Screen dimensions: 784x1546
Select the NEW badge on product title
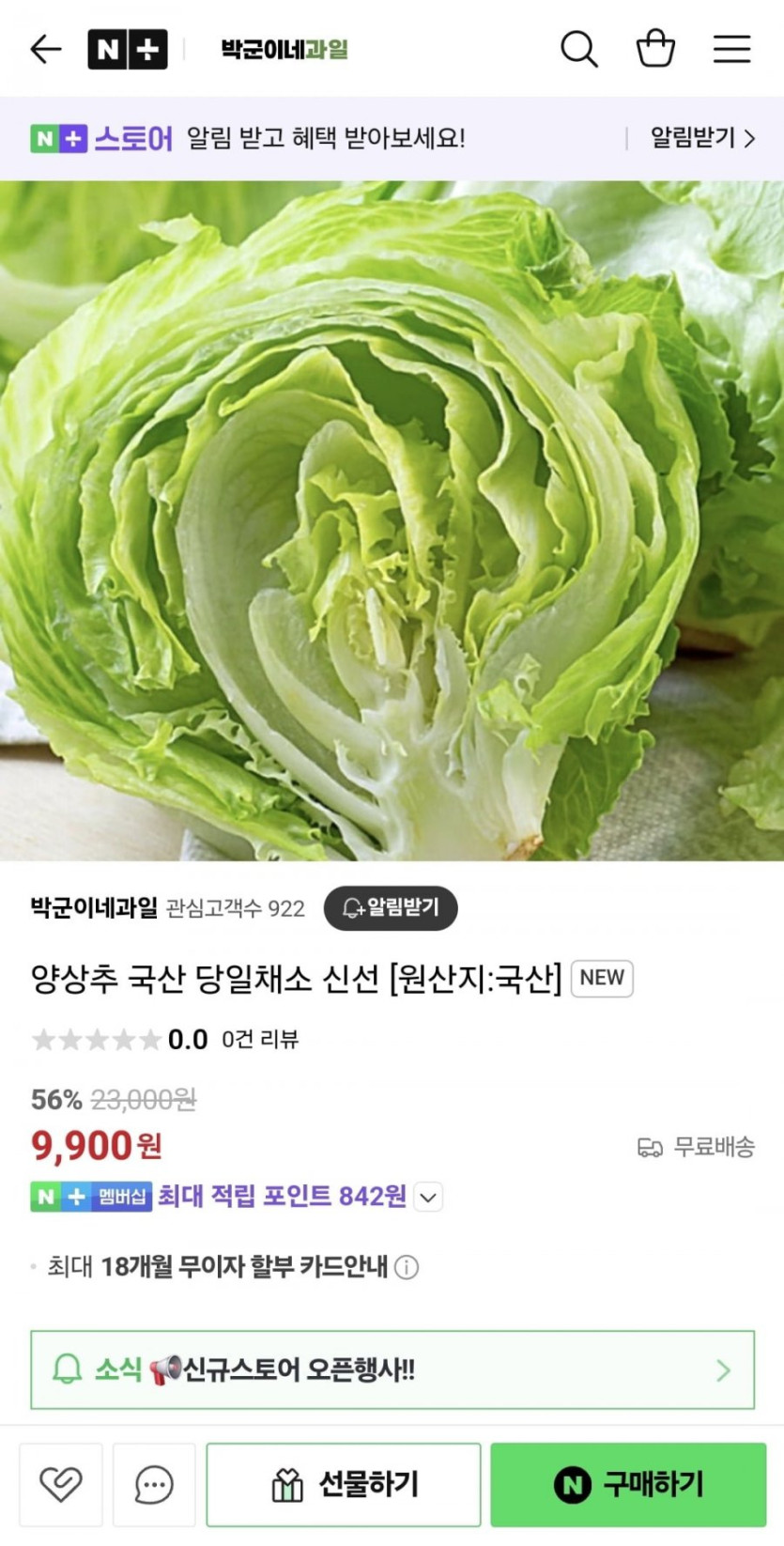tap(602, 978)
